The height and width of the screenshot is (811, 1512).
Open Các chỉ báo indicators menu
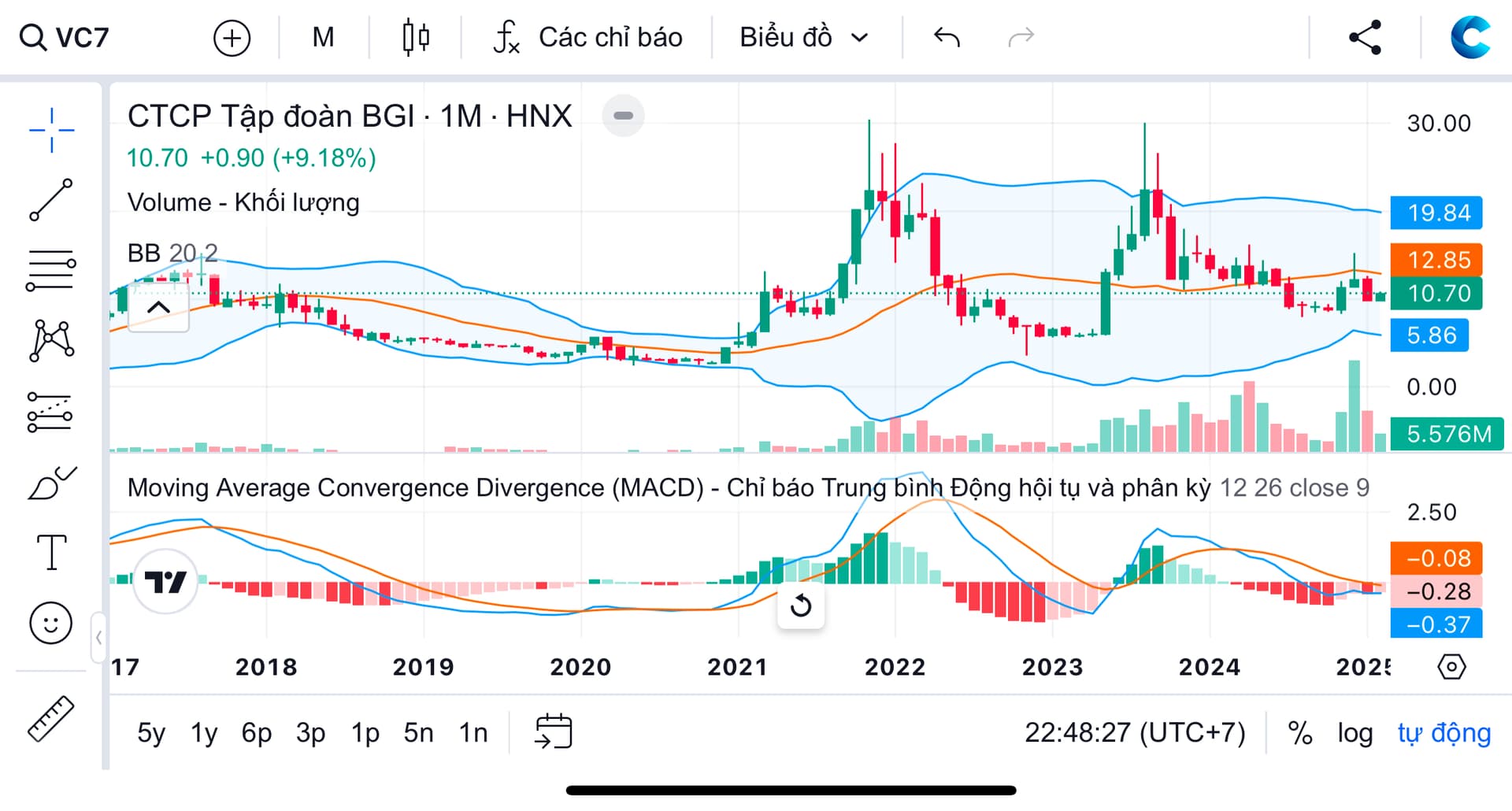(587, 37)
